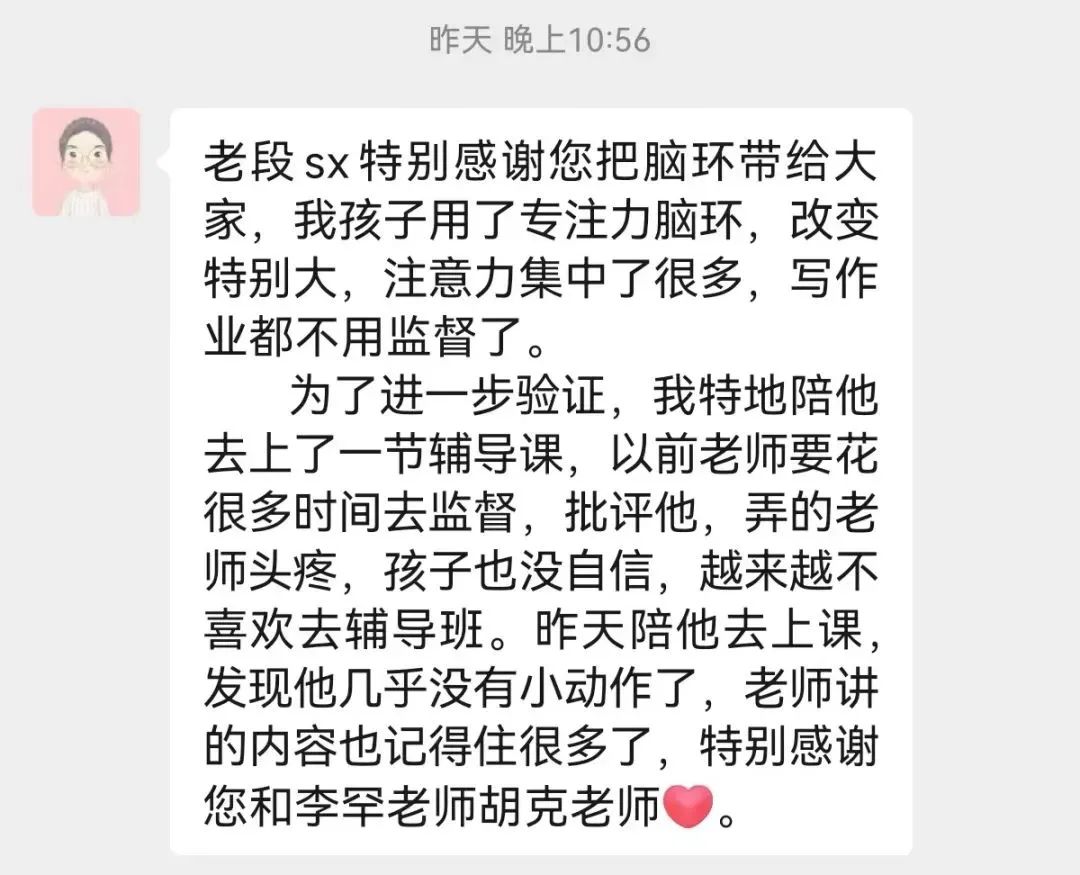The width and height of the screenshot is (1080, 875).
Task: Open the message sender's profile avatar
Action: pyautogui.click(x=86, y=163)
